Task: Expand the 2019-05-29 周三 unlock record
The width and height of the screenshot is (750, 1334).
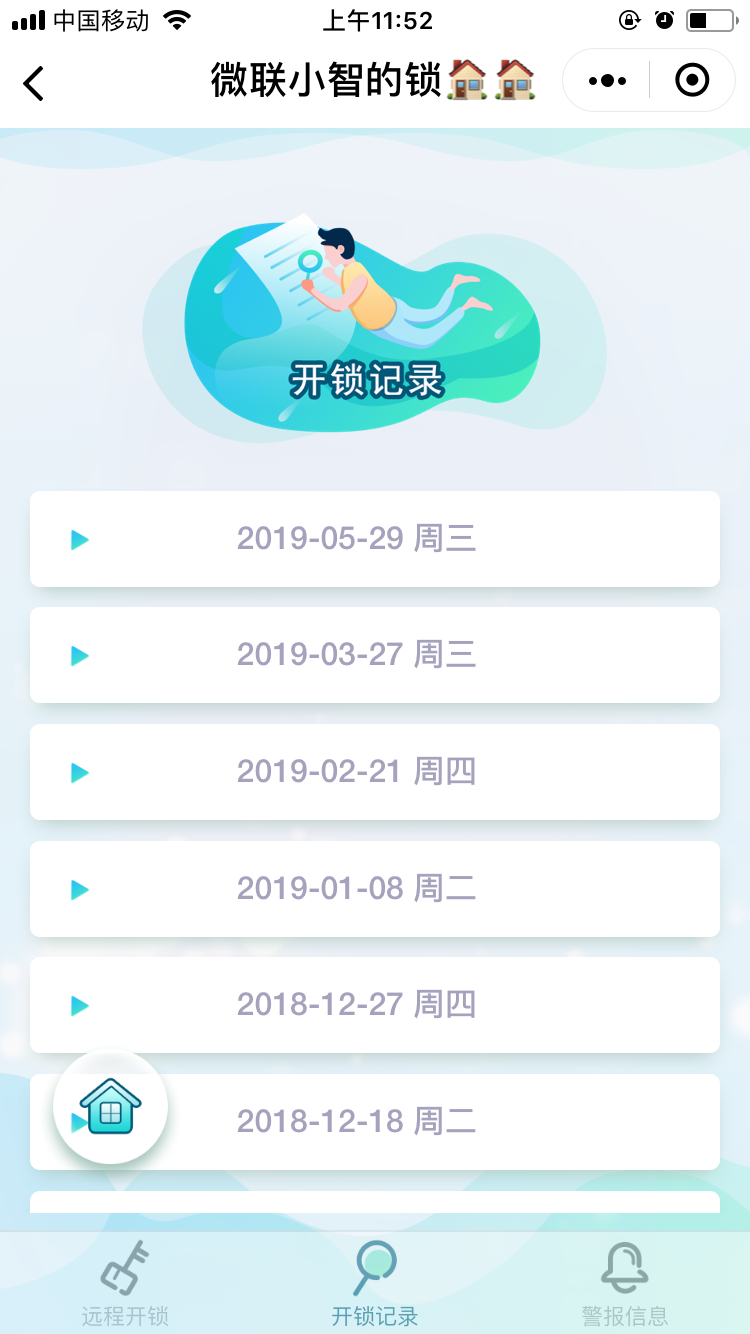Action: click(375, 539)
